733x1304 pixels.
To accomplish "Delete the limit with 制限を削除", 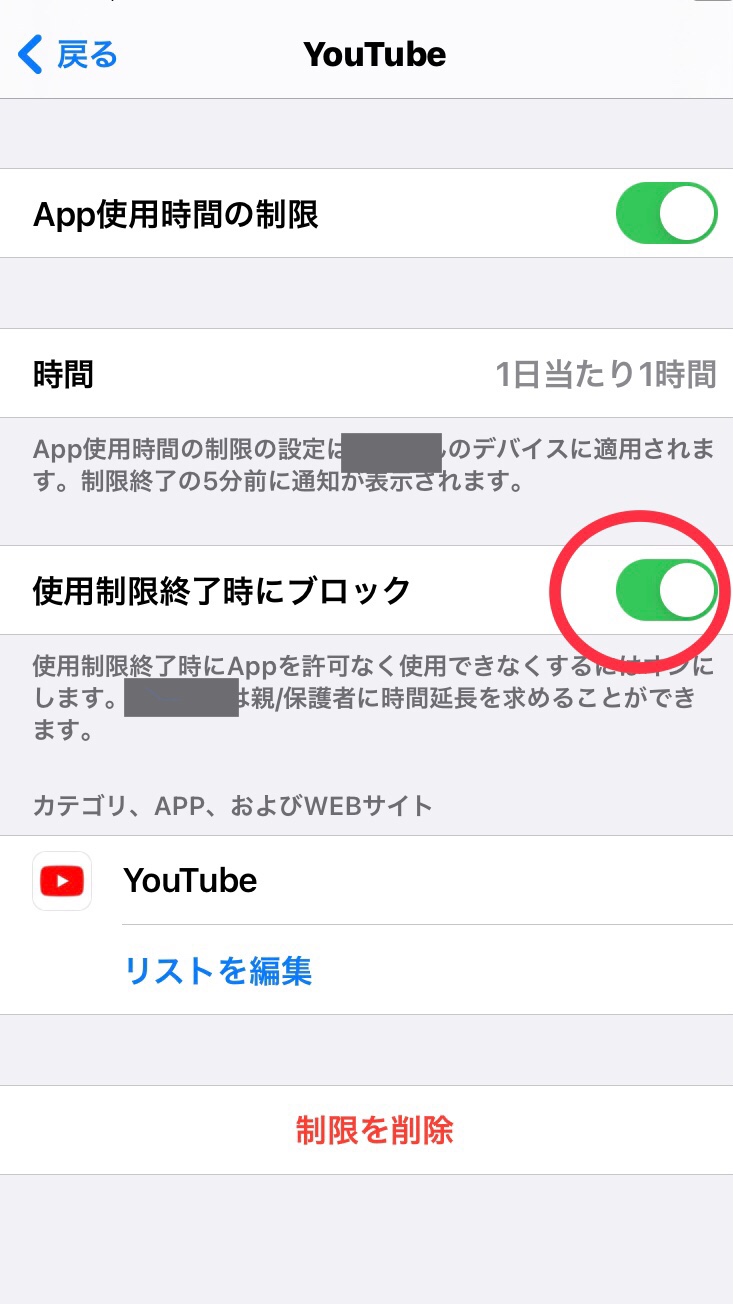I will [374, 1130].
